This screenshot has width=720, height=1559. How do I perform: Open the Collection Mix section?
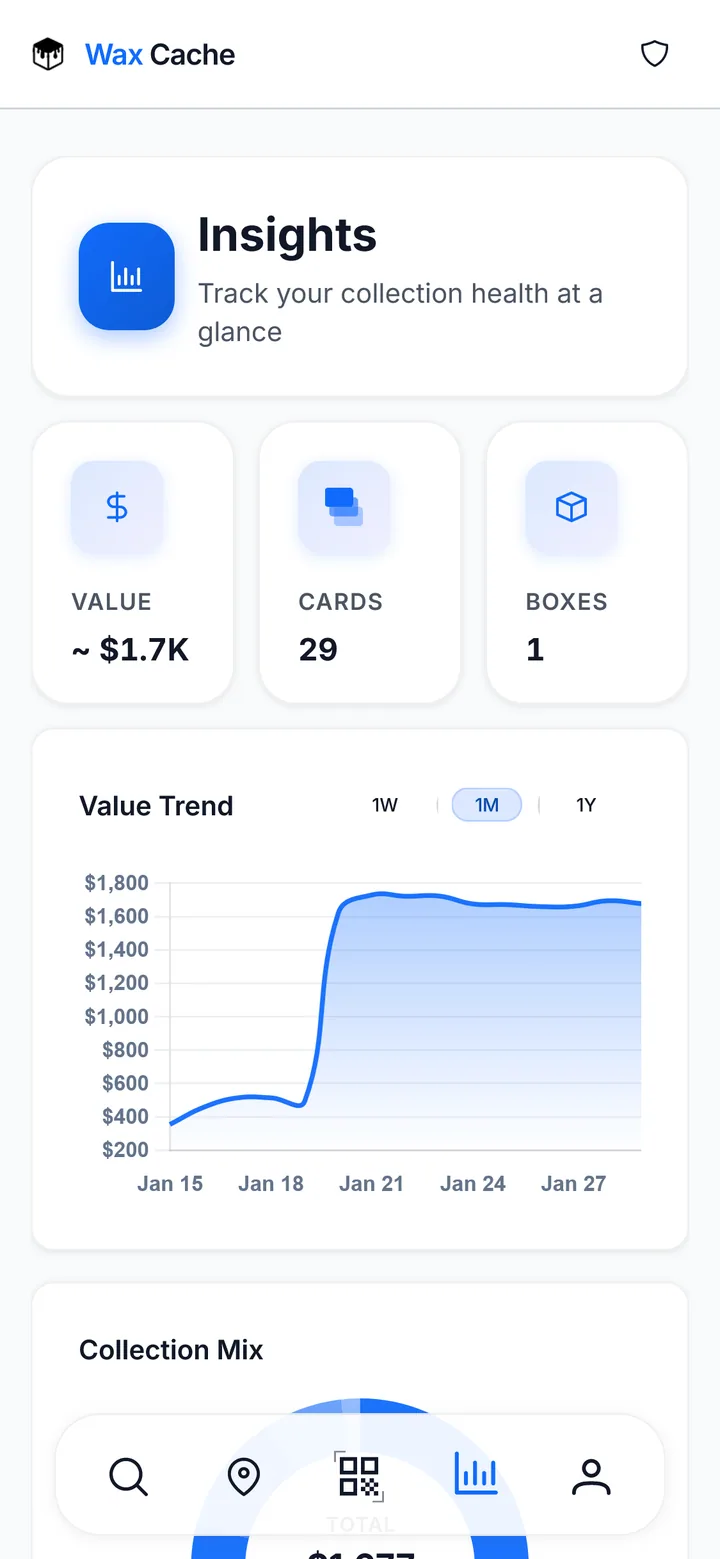click(x=171, y=1350)
